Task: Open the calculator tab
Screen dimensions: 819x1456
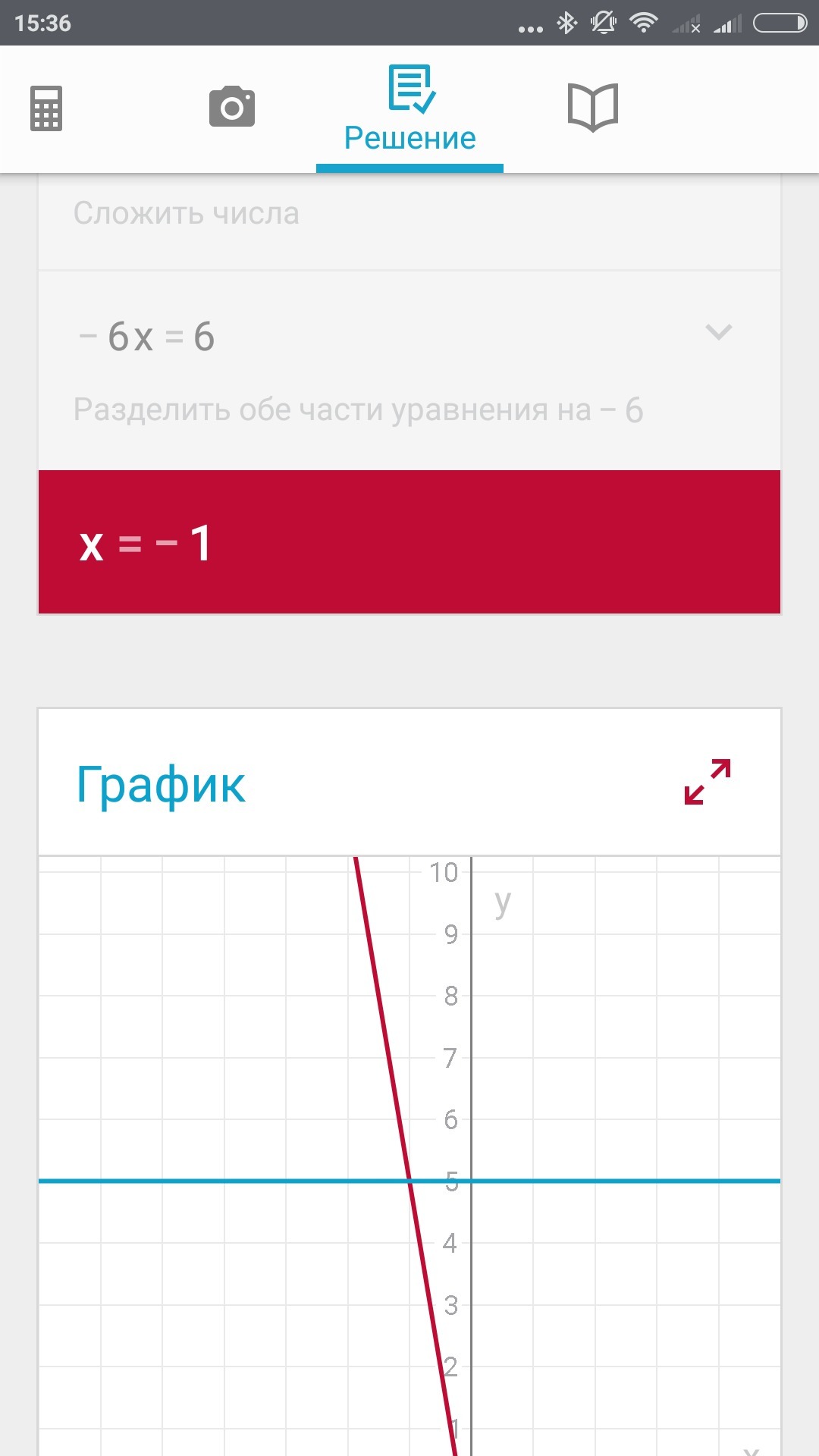Action: point(45,108)
